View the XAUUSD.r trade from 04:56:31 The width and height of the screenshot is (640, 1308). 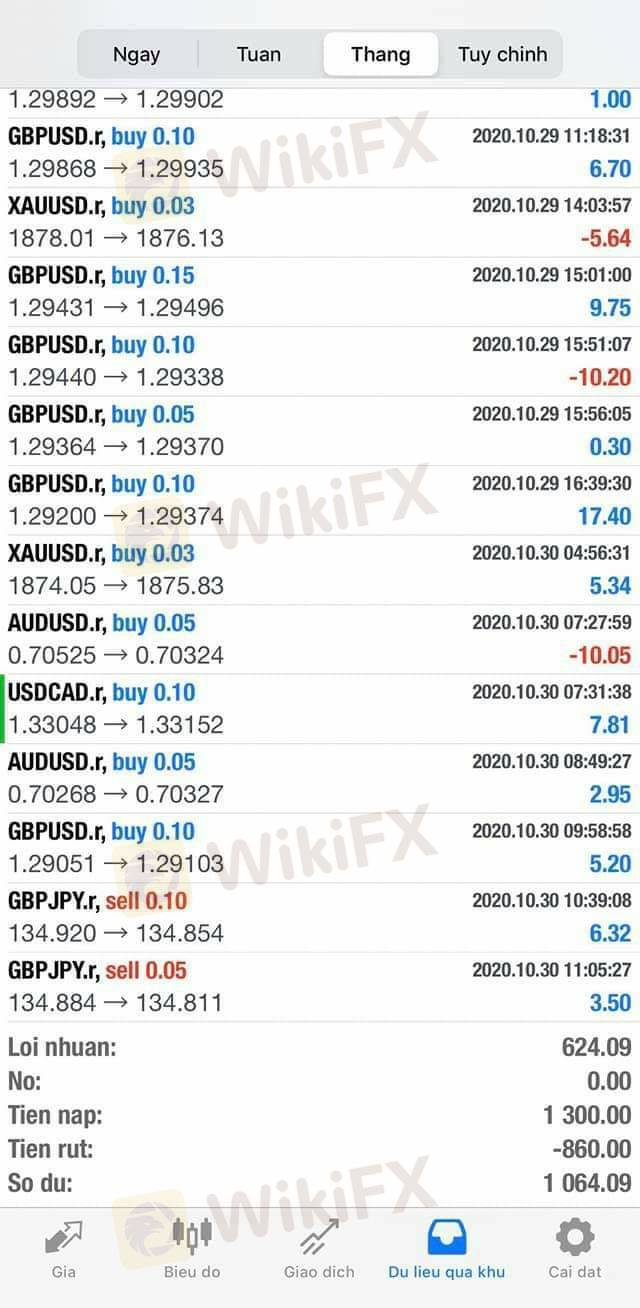[x=320, y=570]
